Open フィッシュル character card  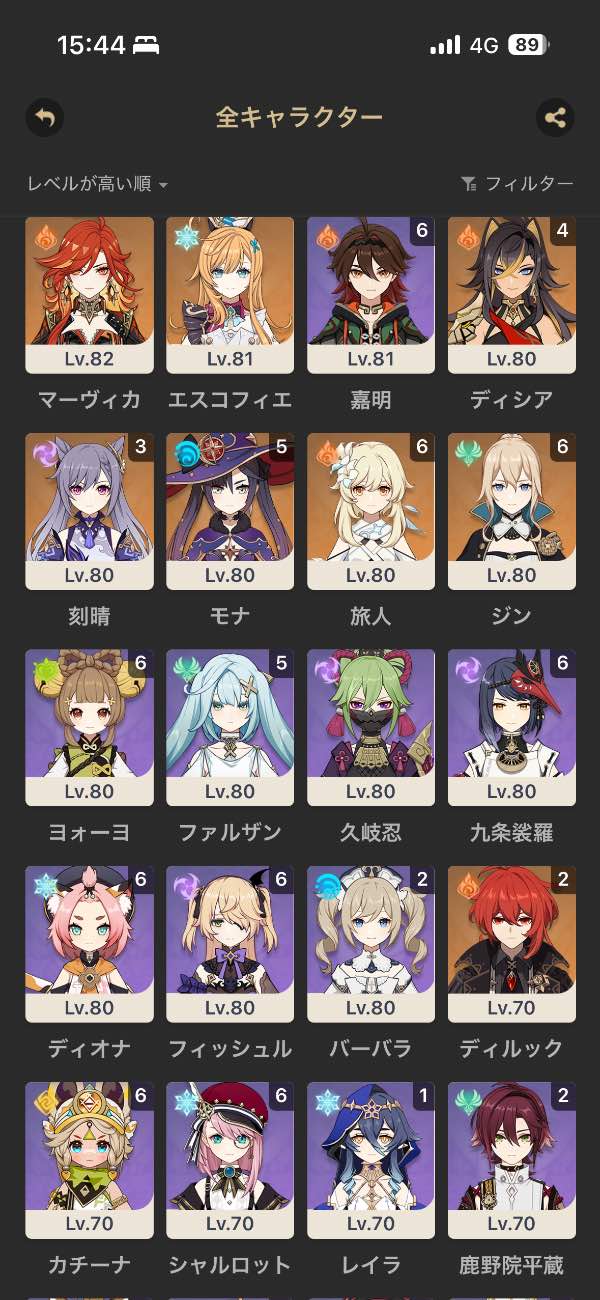(x=230, y=943)
